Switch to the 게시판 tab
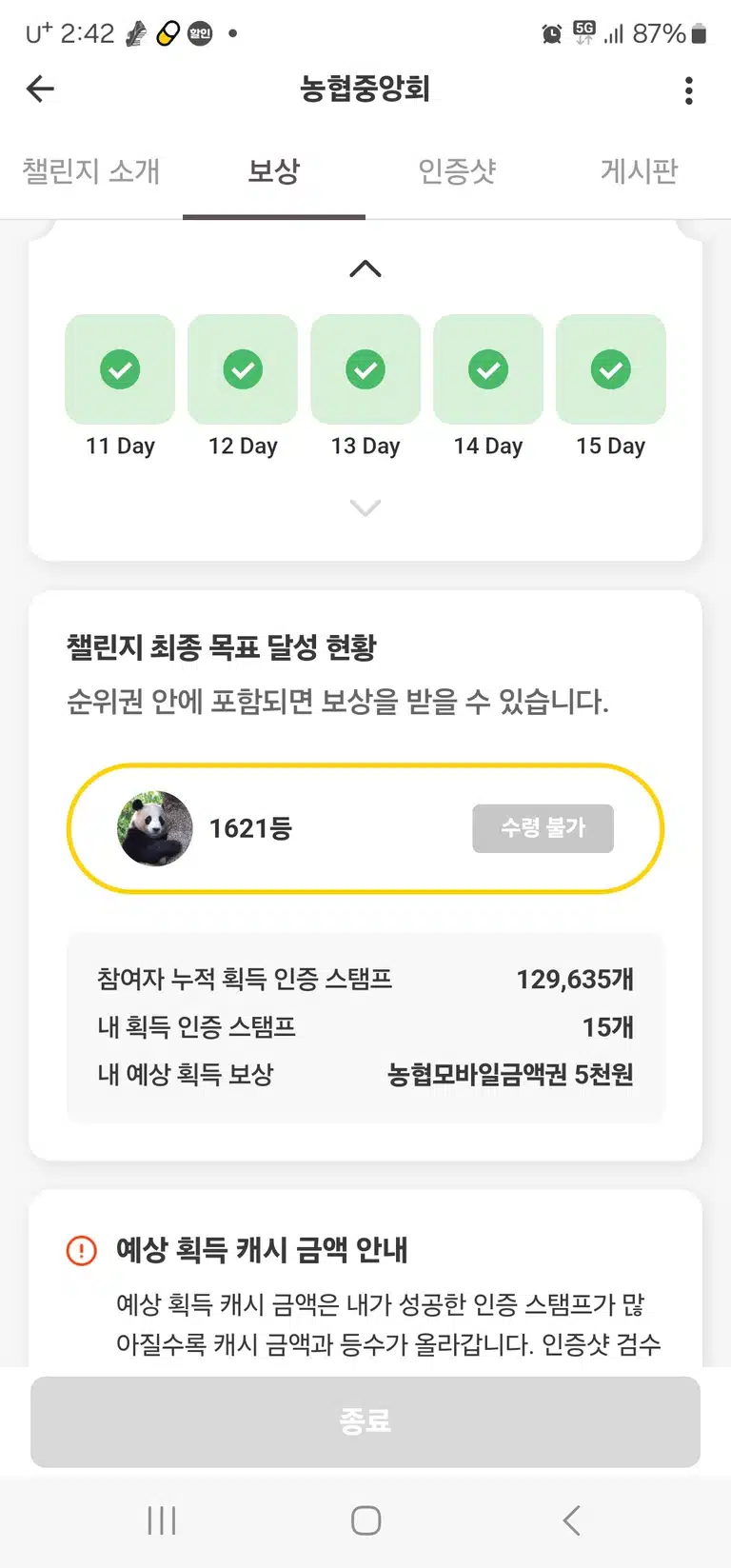This screenshot has height=1568, width=731. 640,171
